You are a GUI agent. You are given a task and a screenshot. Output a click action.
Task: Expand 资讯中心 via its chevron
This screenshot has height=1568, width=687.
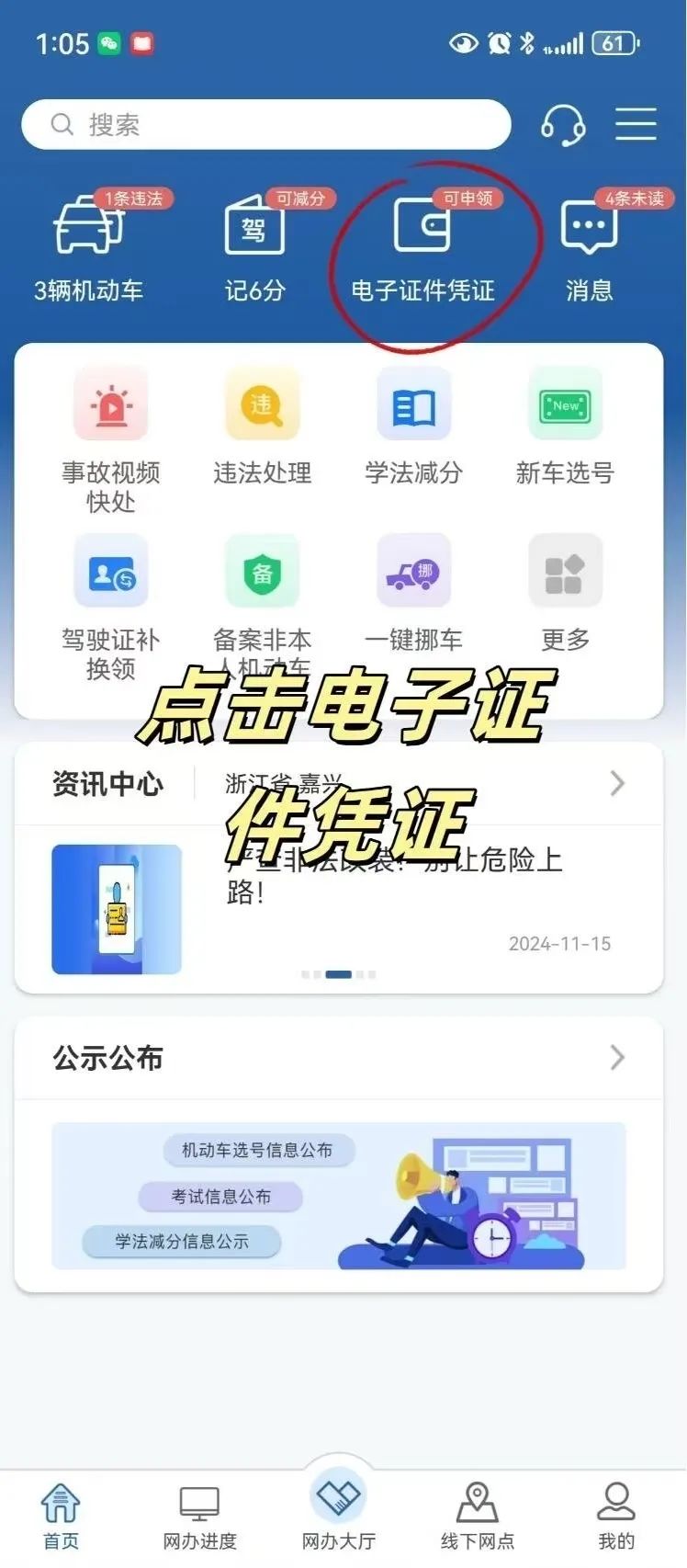(x=617, y=783)
